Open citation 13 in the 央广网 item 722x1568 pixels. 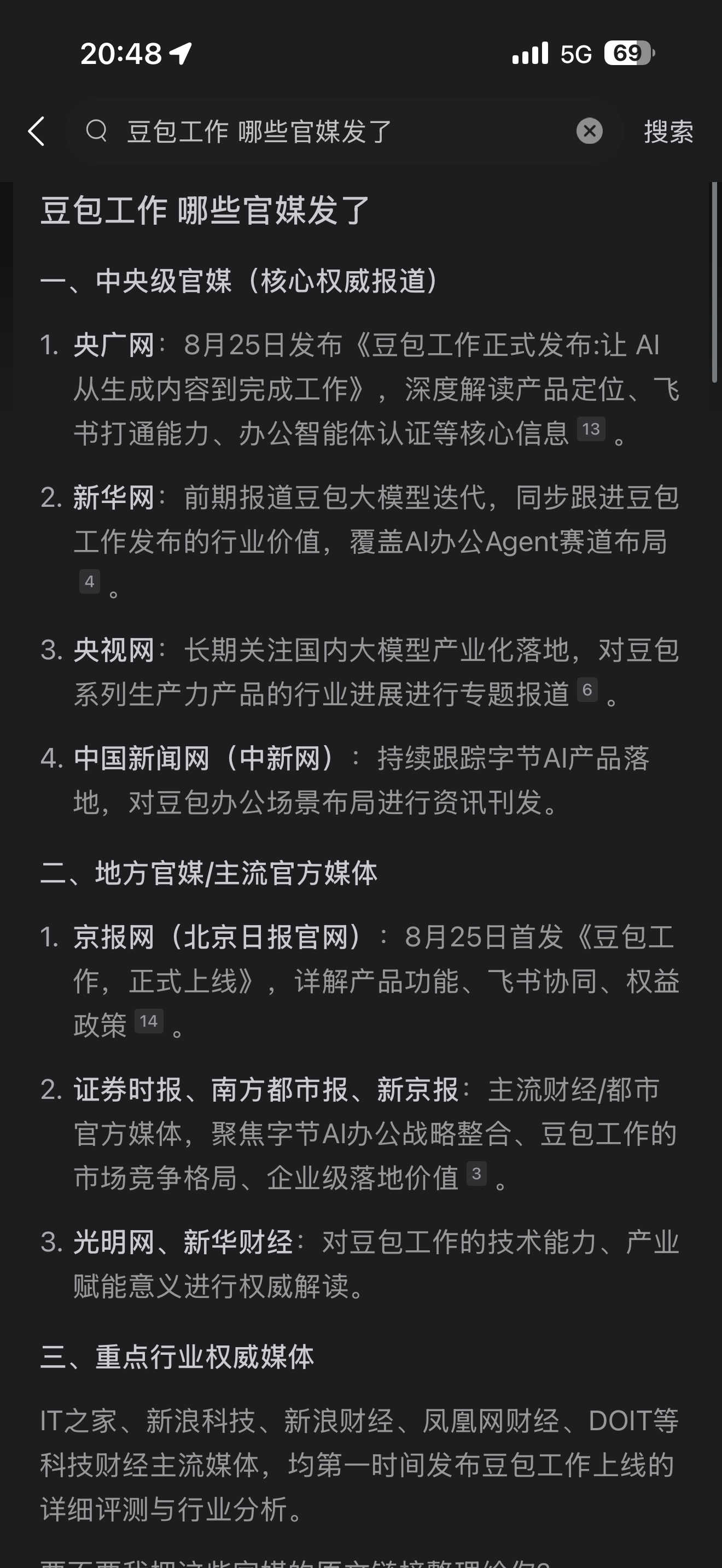pyautogui.click(x=591, y=429)
